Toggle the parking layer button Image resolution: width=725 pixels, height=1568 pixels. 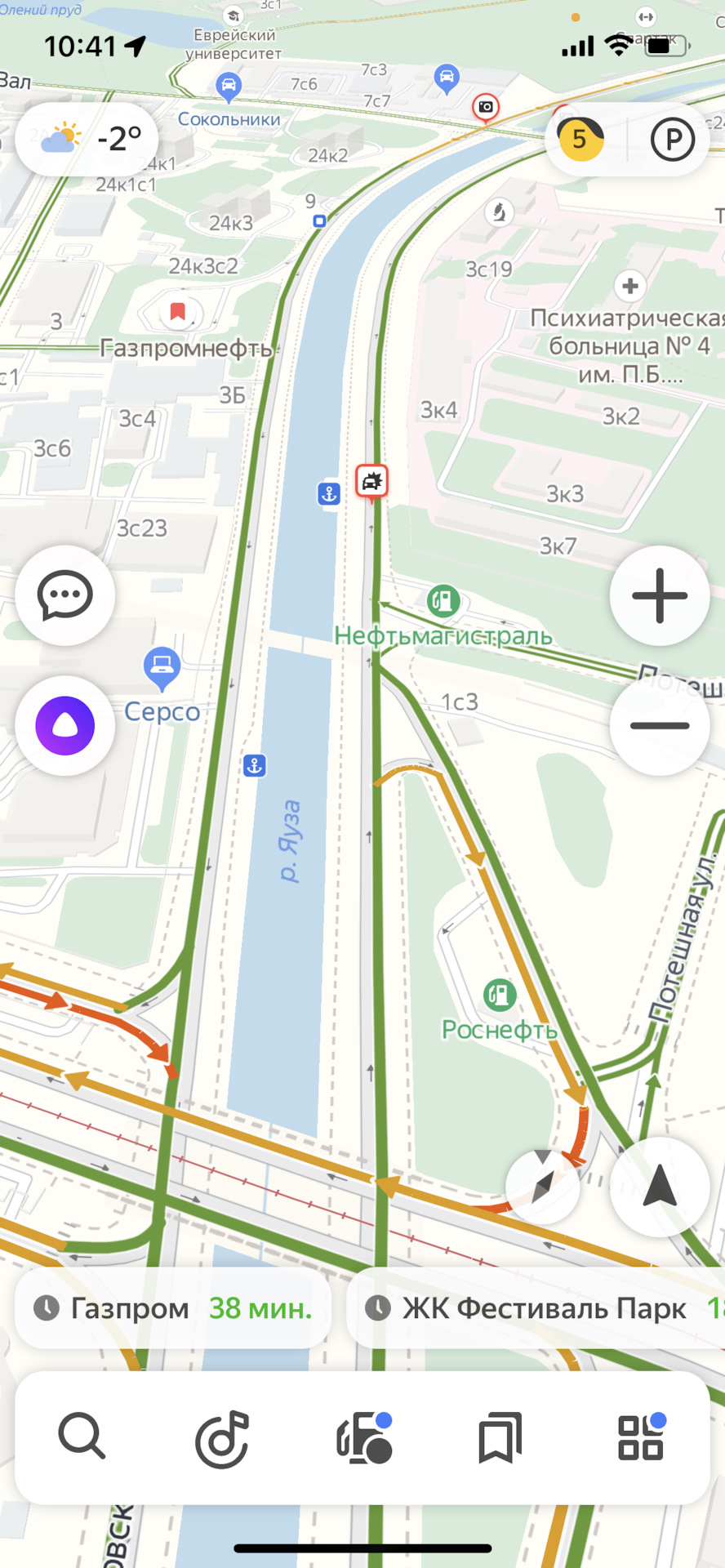point(672,140)
